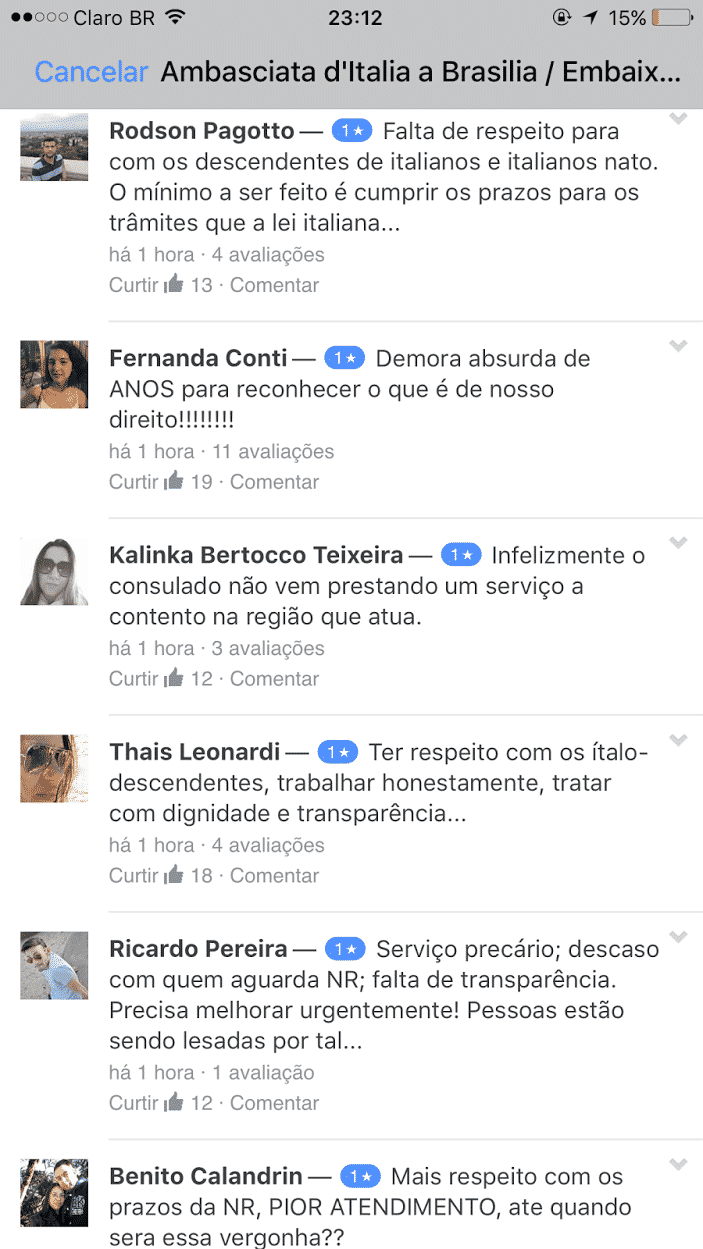The width and height of the screenshot is (703, 1249).
Task: Open options chevron on Fernanda Conti's review
Action: (678, 347)
